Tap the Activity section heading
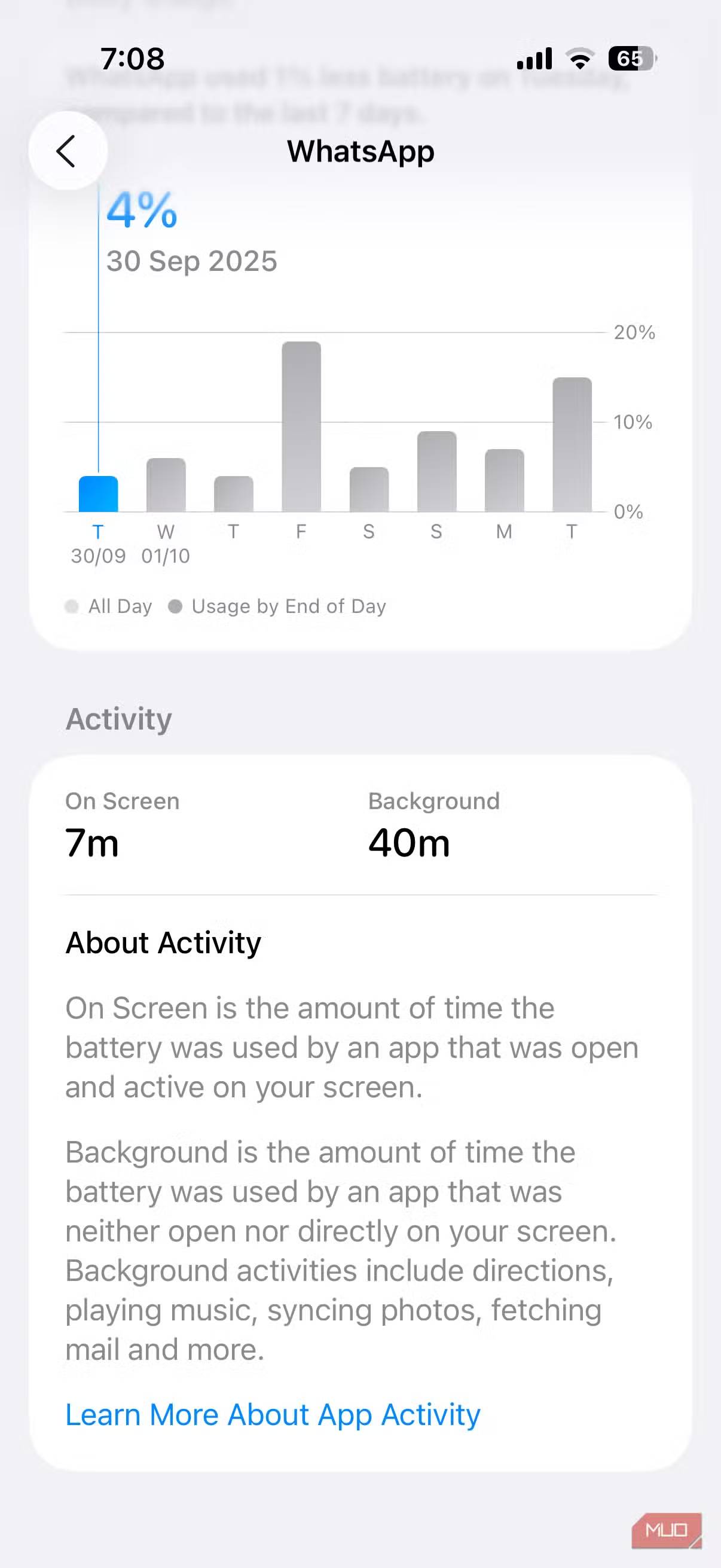The height and width of the screenshot is (1568, 721). coord(118,718)
